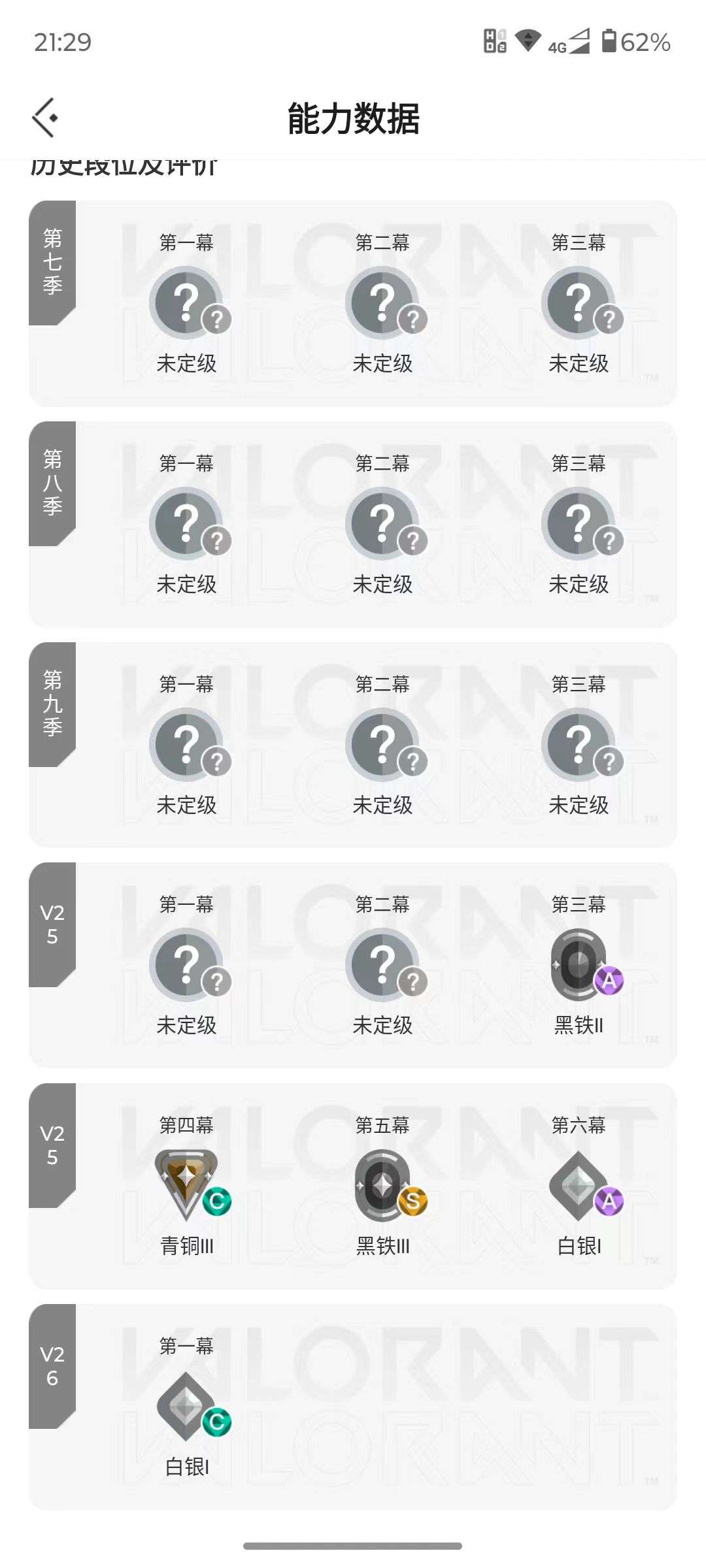Open the 白银I rank badge under 第六幕

[578, 1184]
